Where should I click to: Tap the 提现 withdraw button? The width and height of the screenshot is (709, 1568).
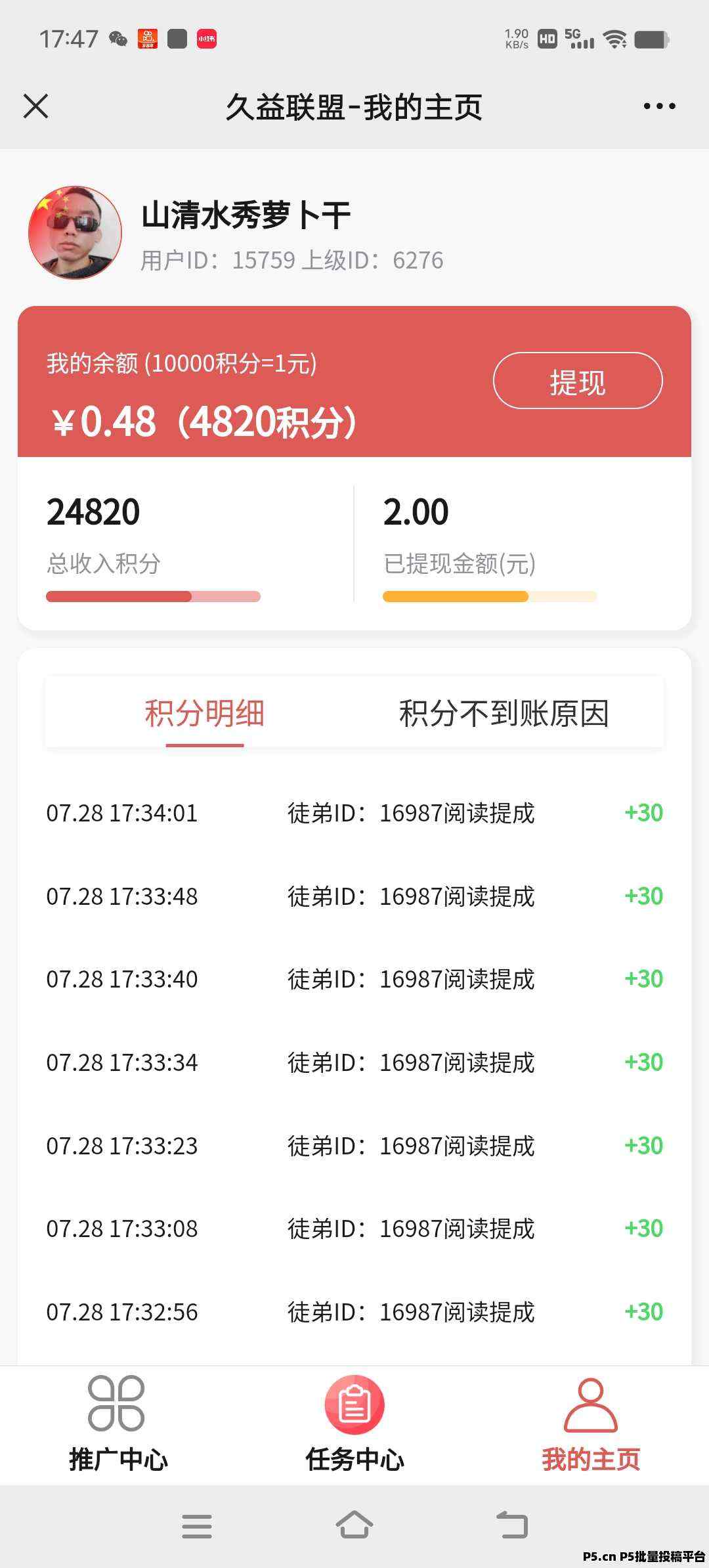[x=578, y=381]
